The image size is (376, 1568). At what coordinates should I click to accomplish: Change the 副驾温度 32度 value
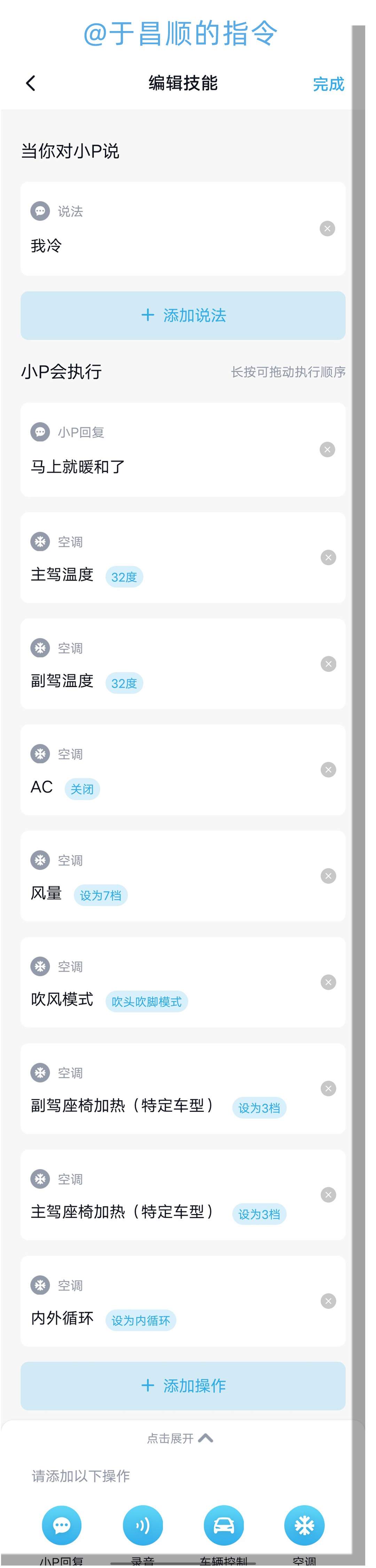[x=124, y=683]
